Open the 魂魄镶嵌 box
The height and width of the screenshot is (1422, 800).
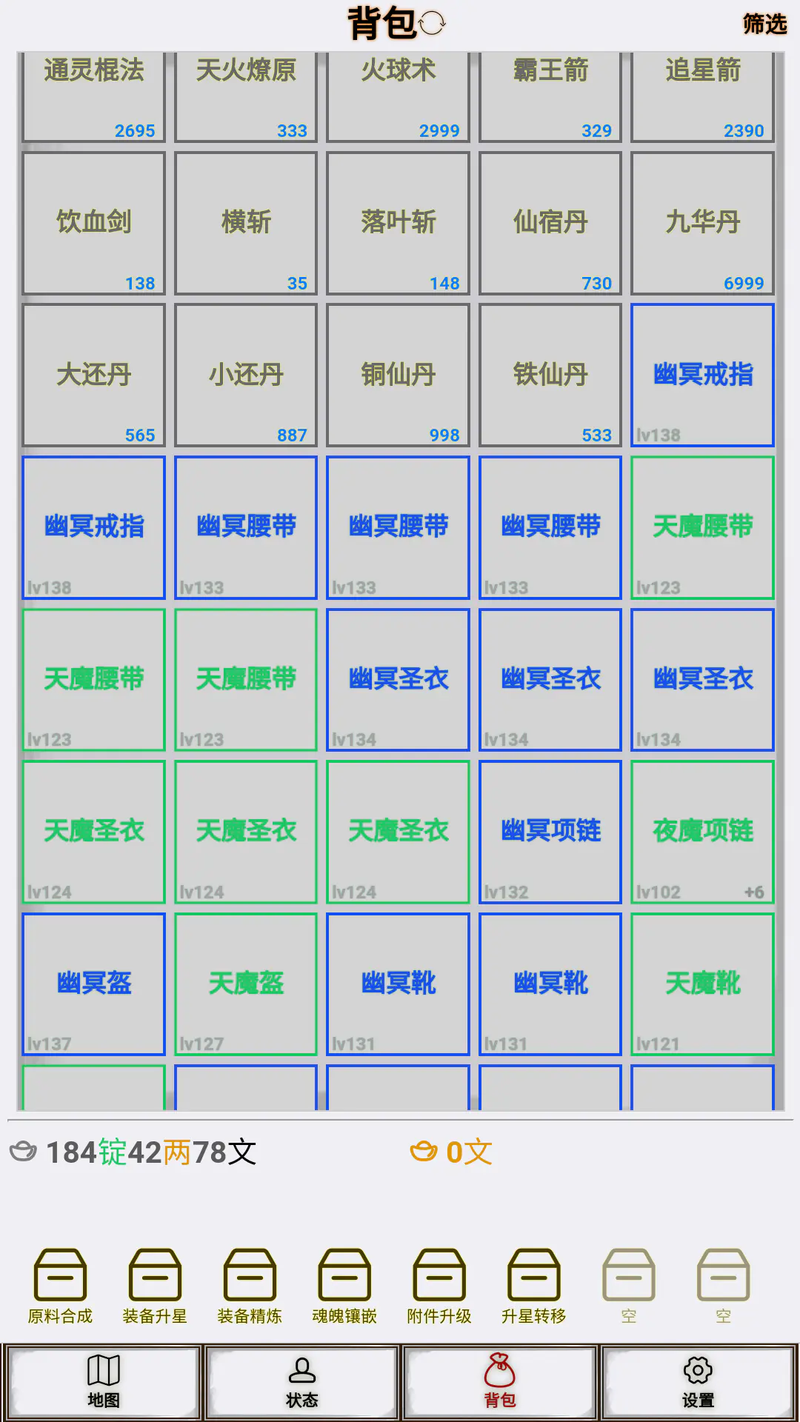tap(344, 1287)
